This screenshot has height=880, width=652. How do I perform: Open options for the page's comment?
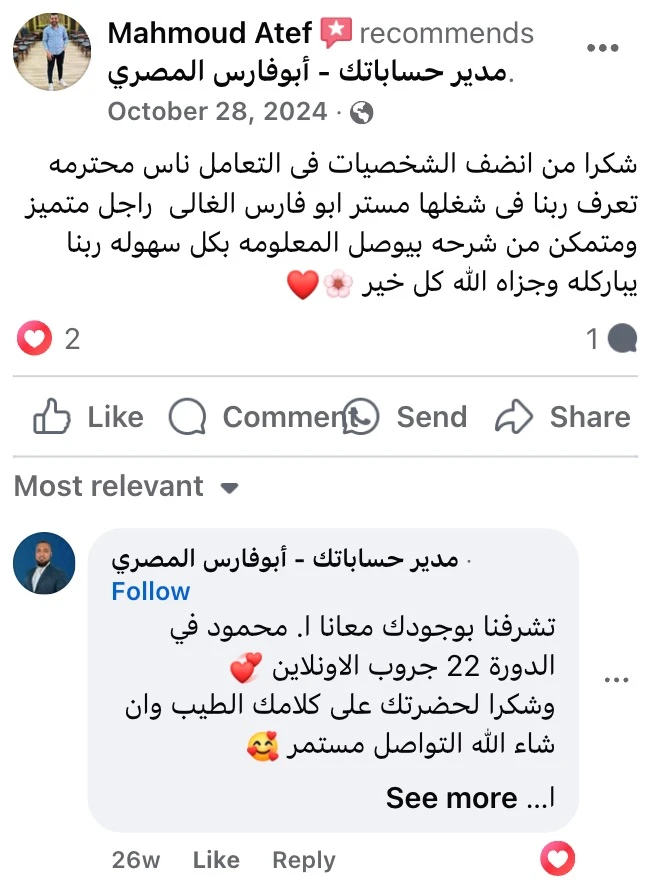[x=617, y=680]
